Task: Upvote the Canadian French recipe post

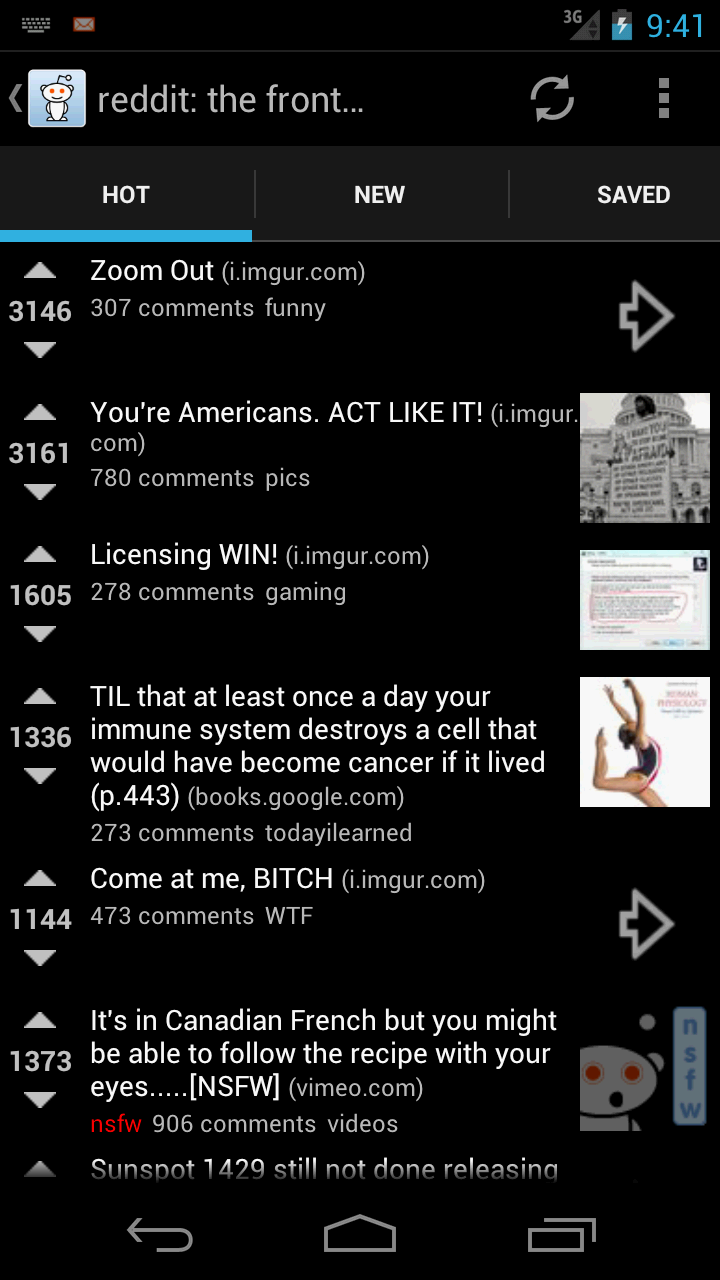Action: click(40, 1021)
